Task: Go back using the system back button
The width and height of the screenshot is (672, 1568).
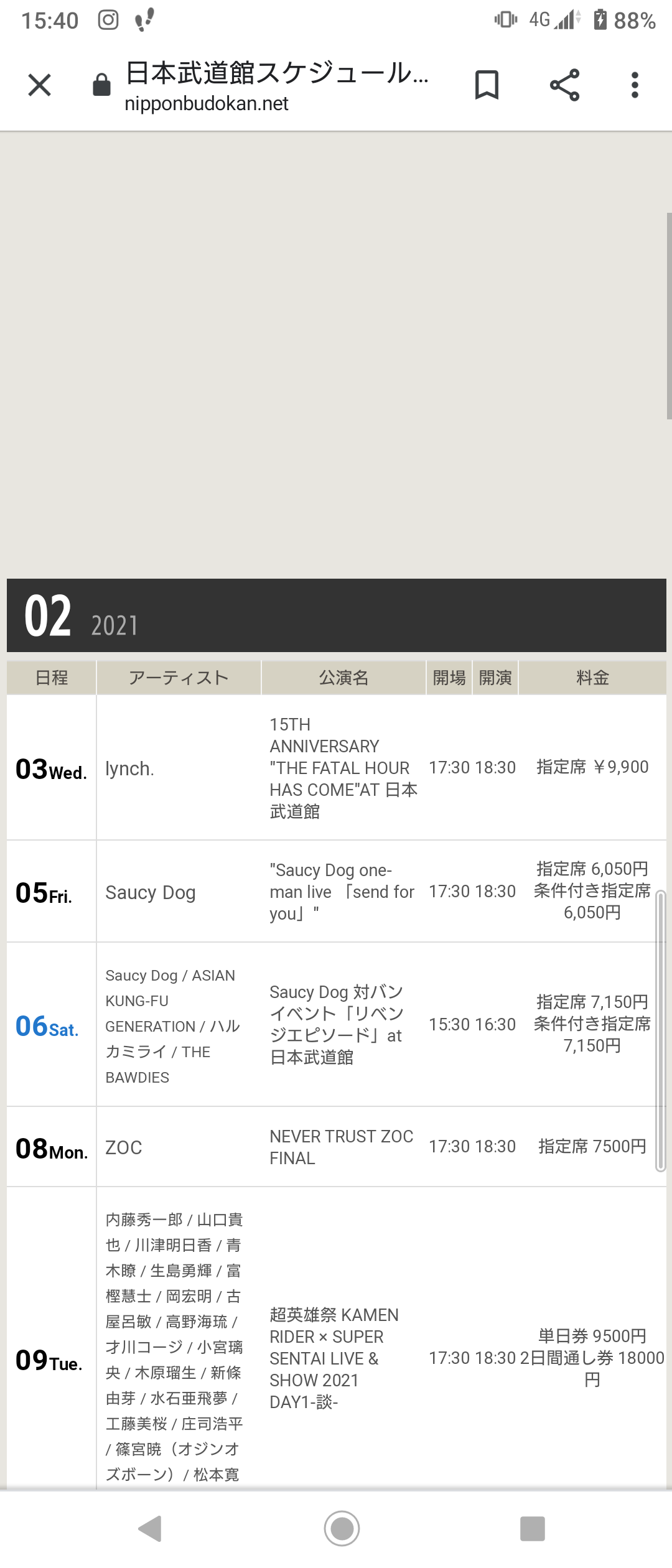Action: [150, 1529]
